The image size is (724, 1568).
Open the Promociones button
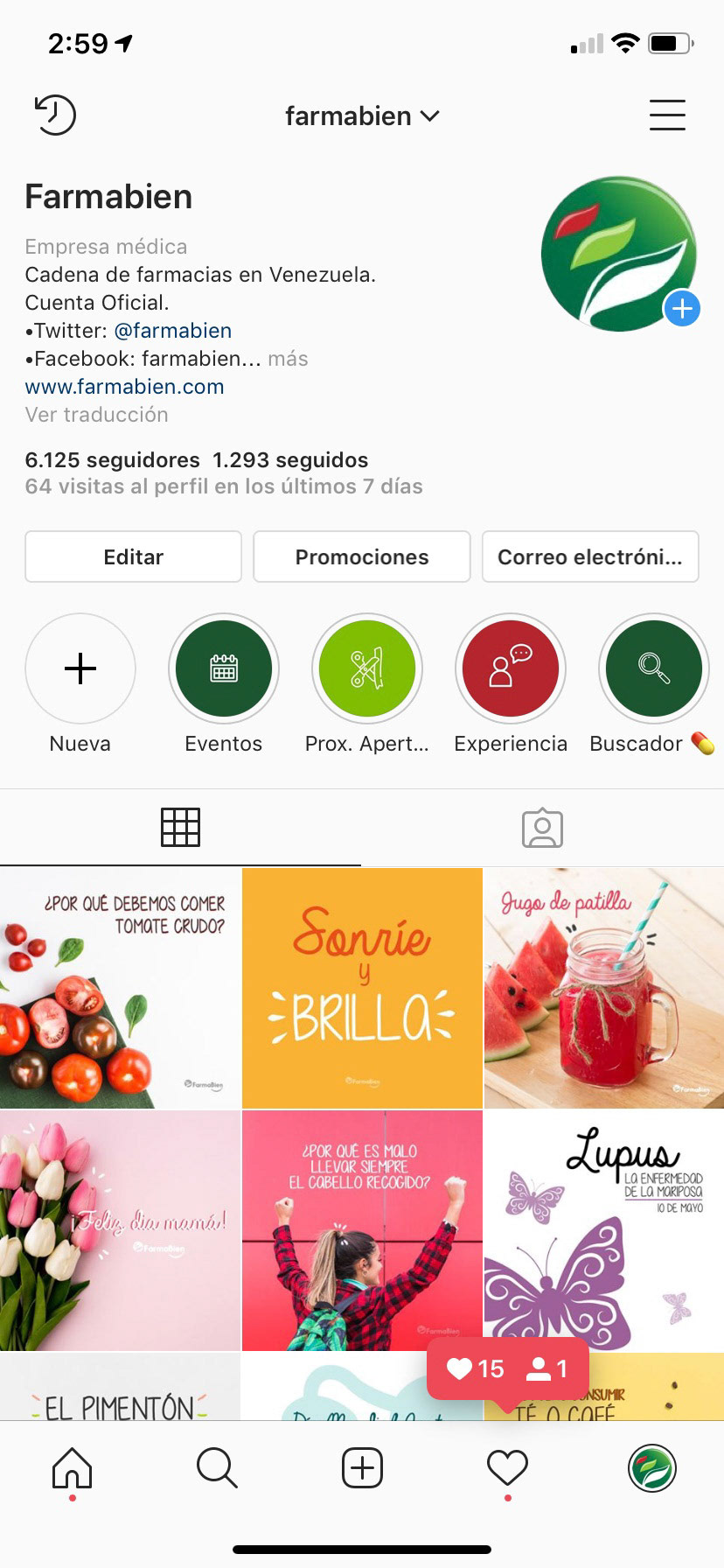coord(362,556)
